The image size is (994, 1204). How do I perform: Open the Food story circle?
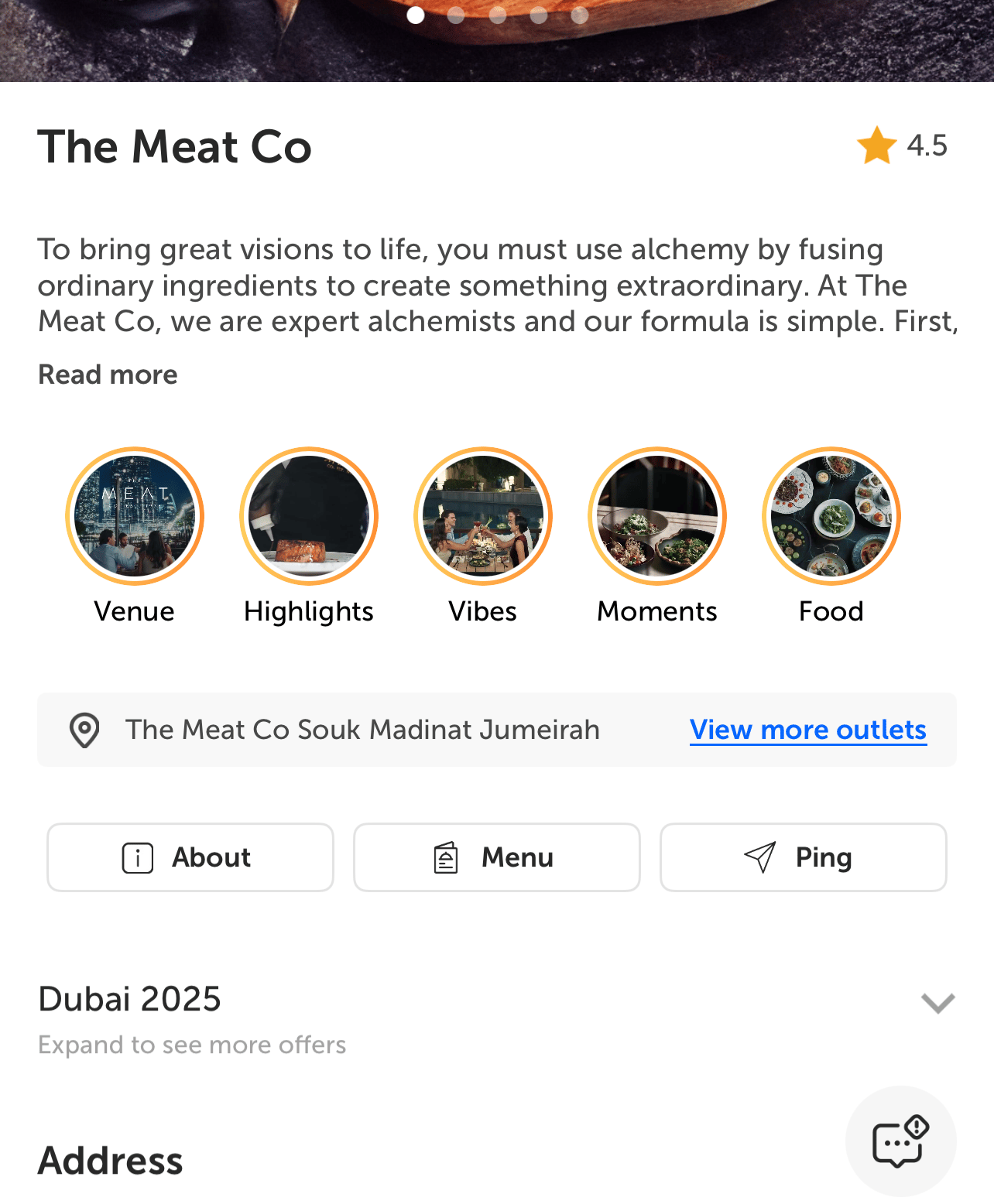tap(831, 516)
